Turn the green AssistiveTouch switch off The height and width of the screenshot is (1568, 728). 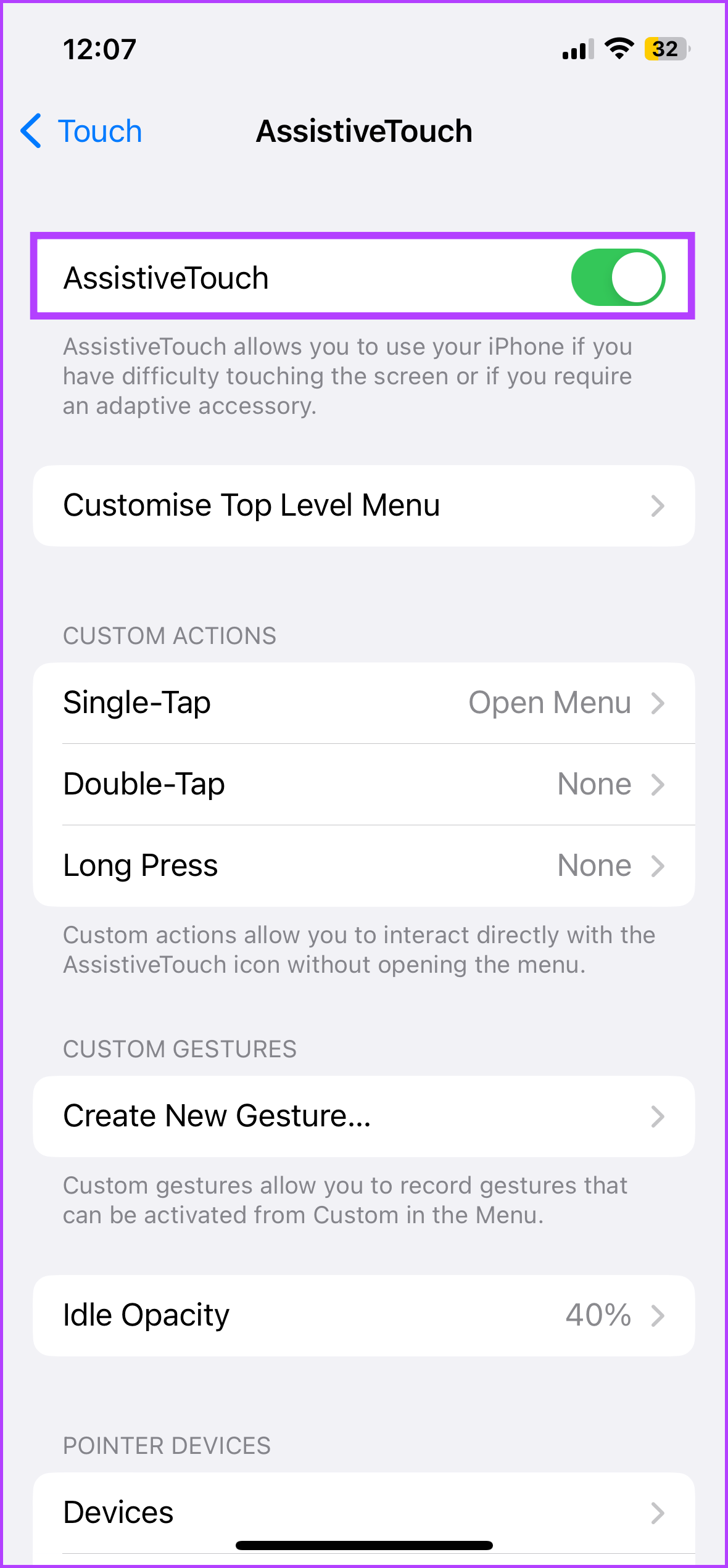tap(618, 277)
